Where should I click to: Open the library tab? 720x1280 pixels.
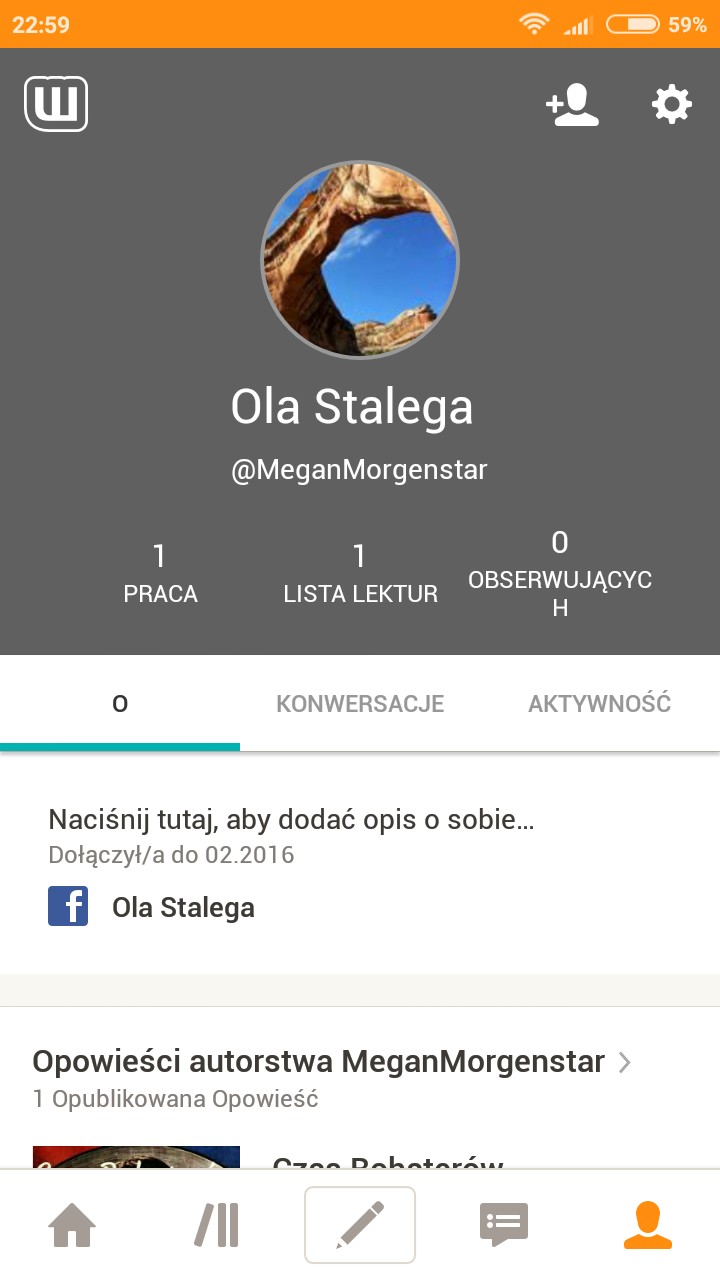pos(216,1224)
